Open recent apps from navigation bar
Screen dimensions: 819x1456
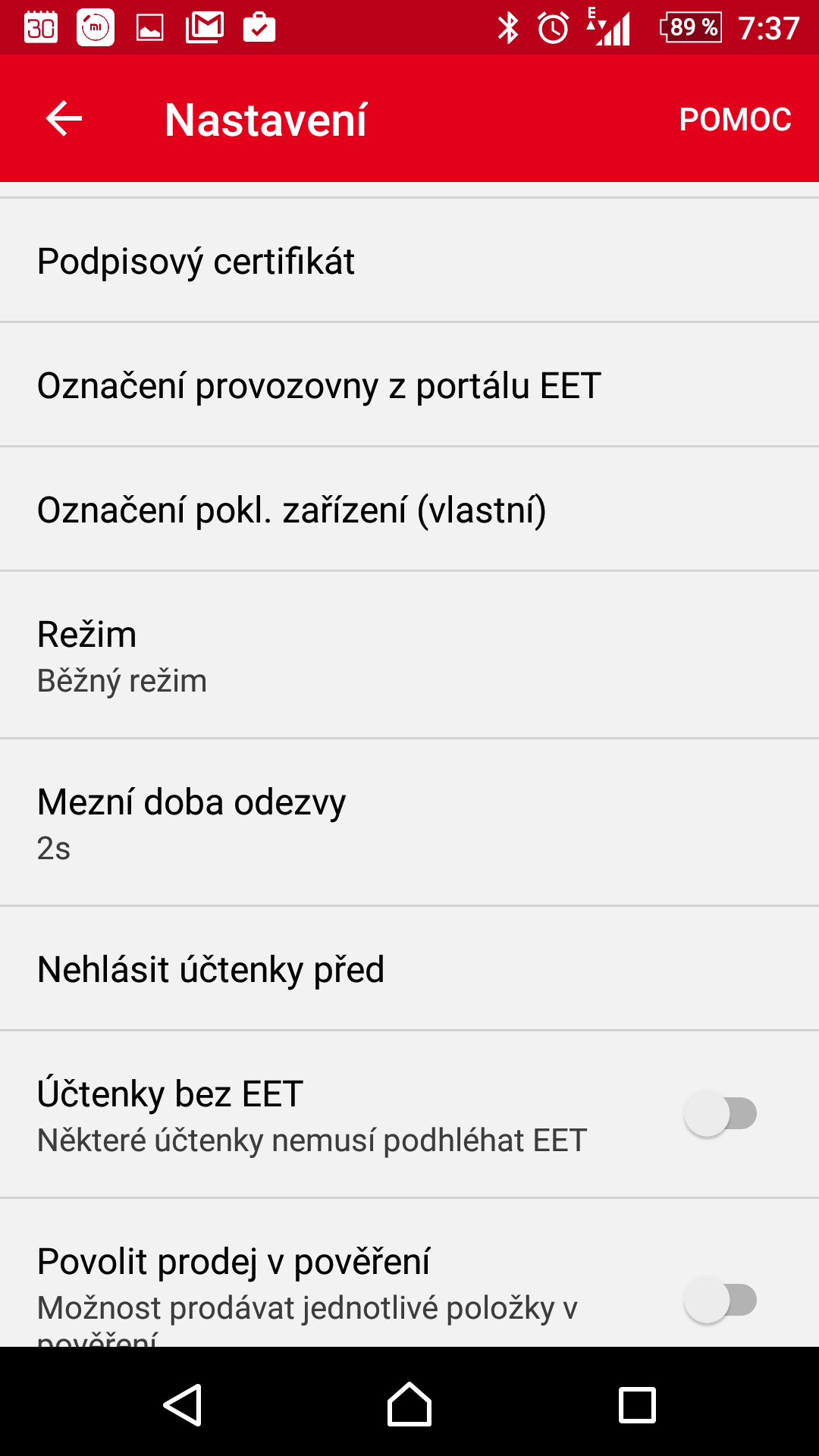(x=637, y=1405)
